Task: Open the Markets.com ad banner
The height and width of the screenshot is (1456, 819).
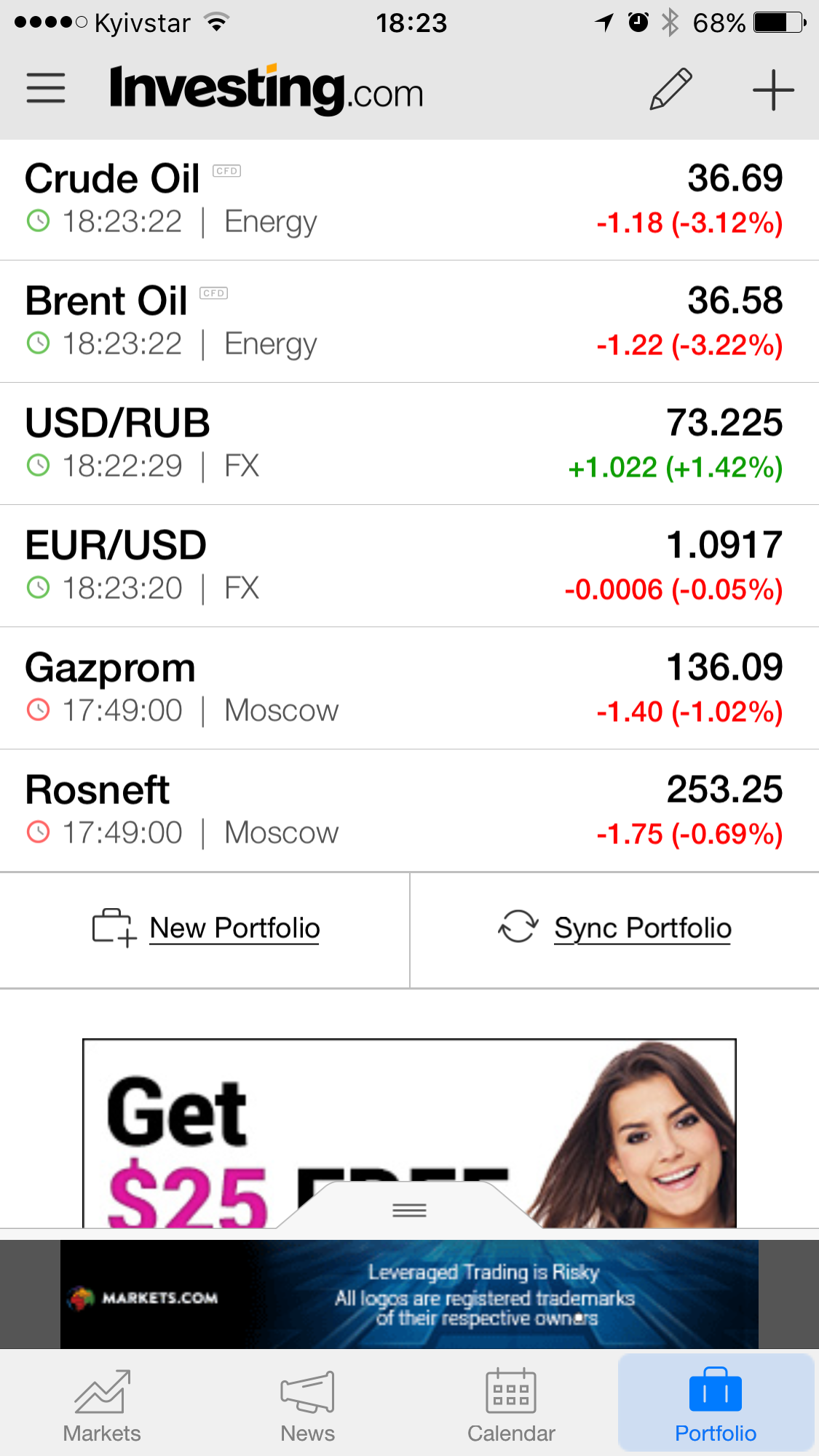Action: click(x=409, y=1294)
